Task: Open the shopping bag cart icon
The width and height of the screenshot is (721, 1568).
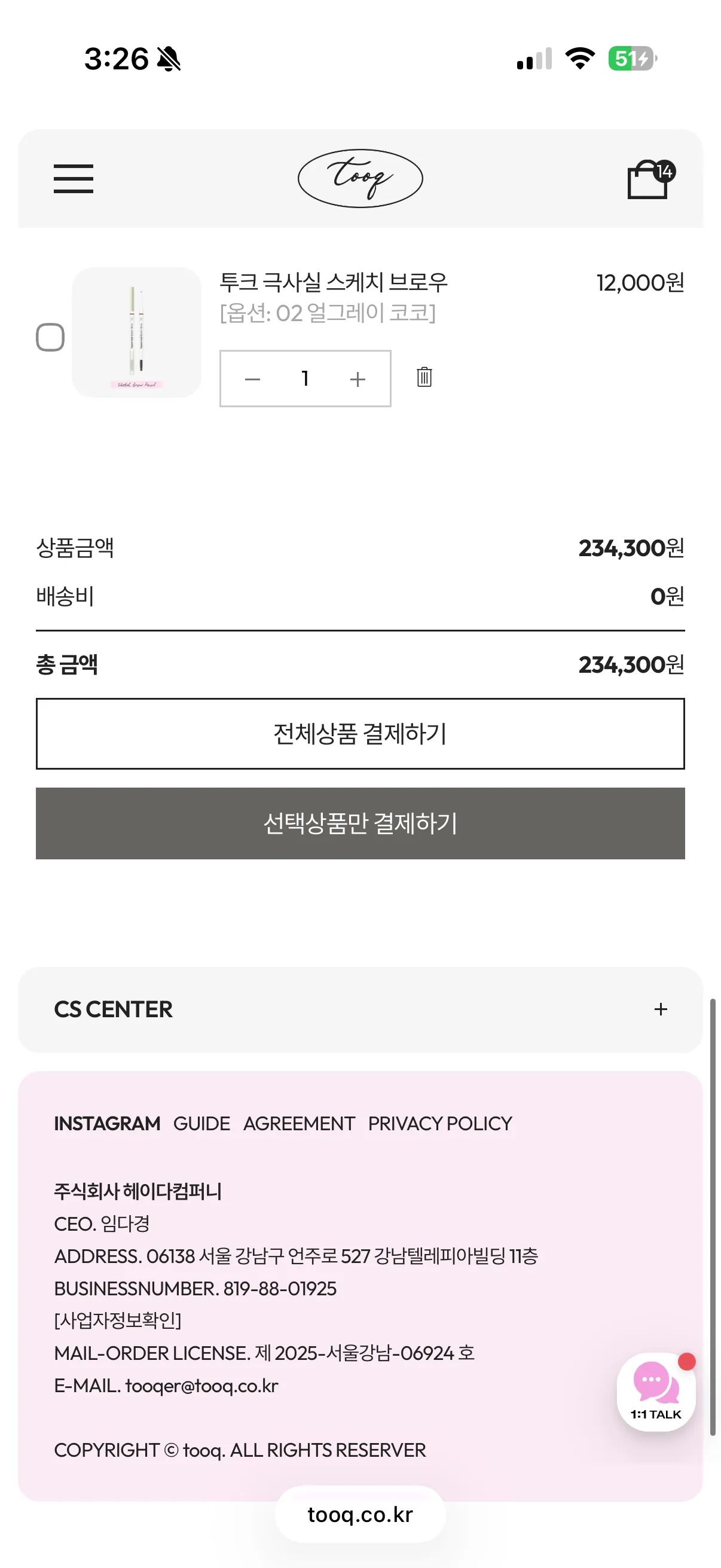Action: 650,179
